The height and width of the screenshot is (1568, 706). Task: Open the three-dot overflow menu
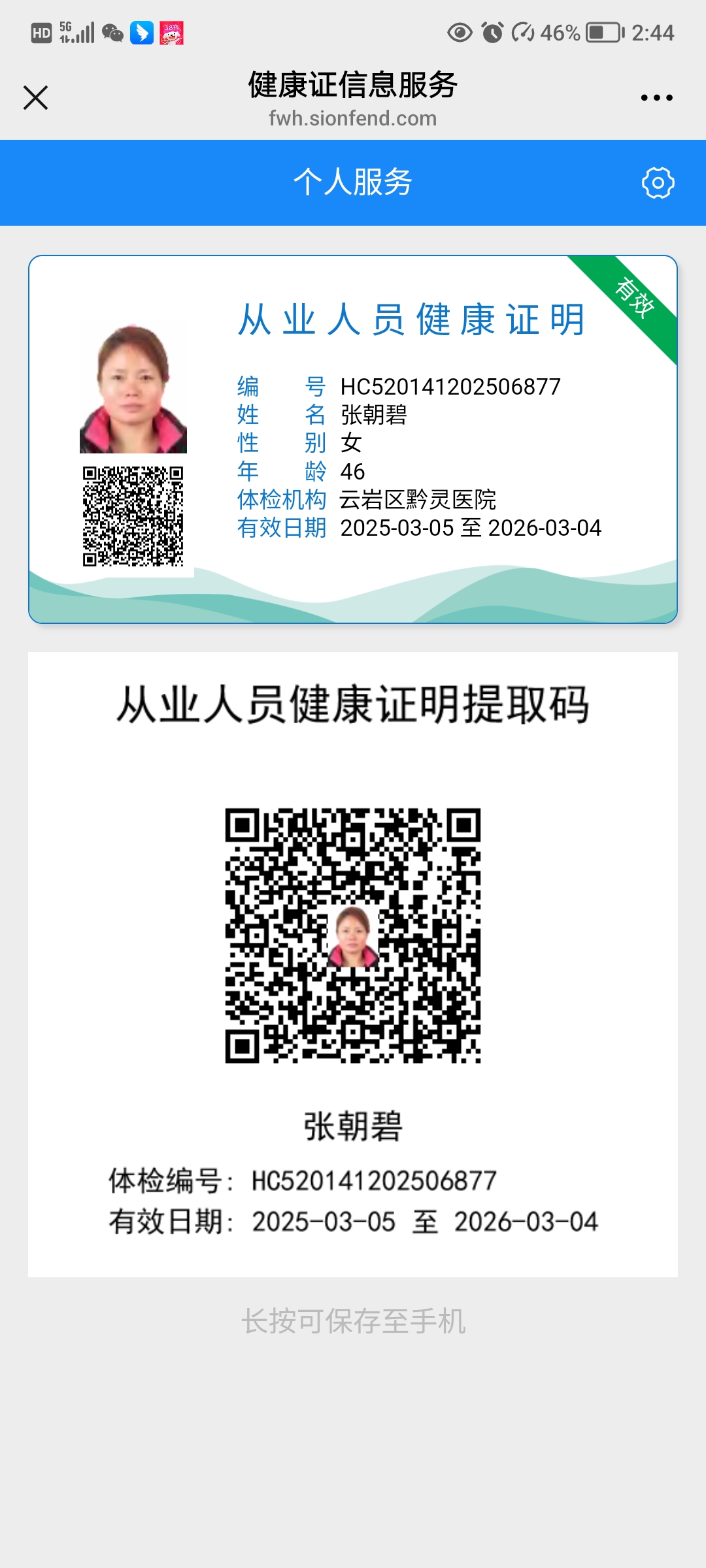tap(656, 98)
